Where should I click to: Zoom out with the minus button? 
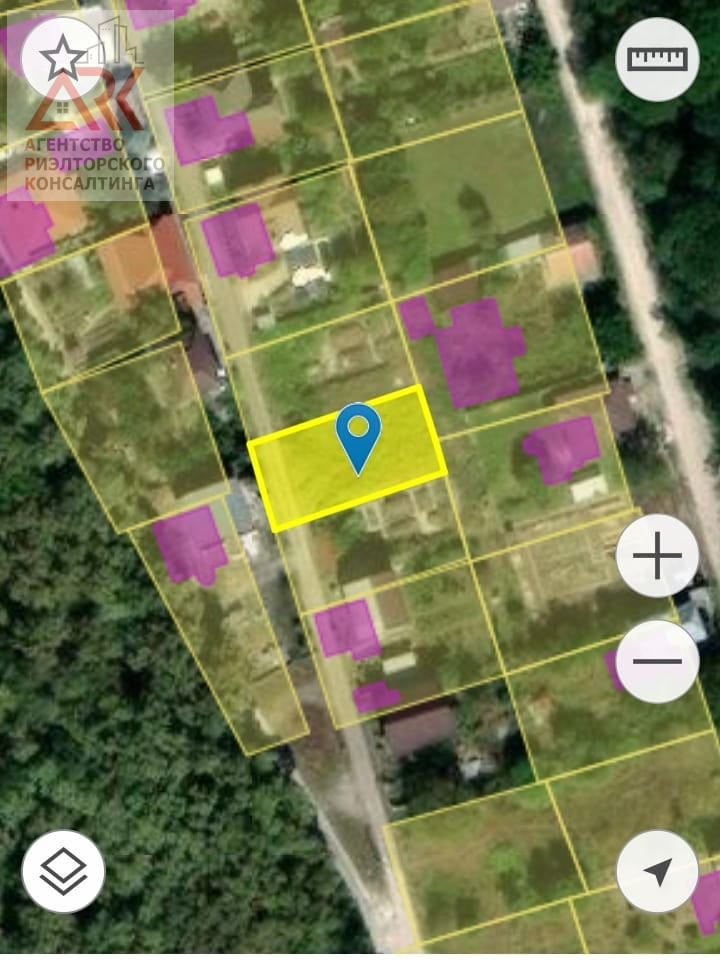pos(657,661)
